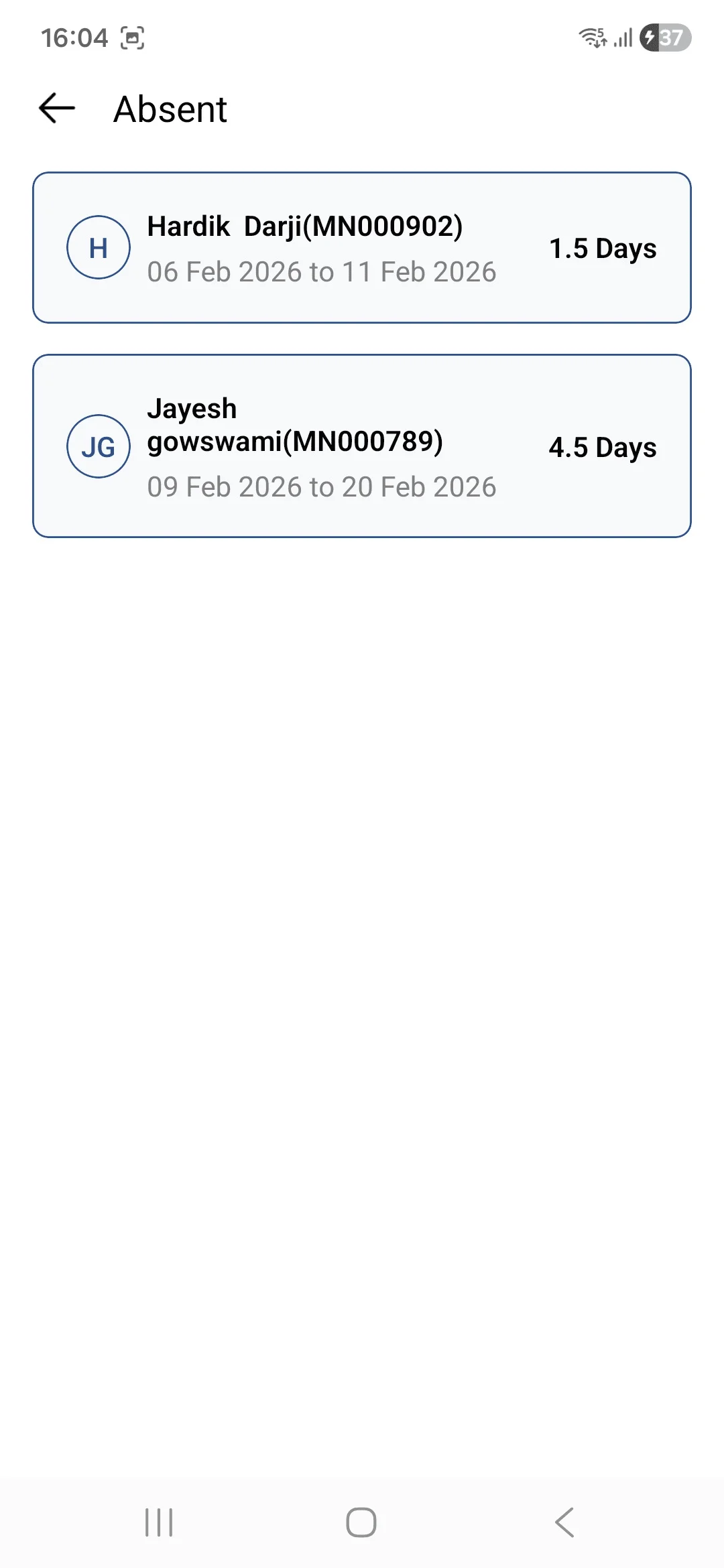The image size is (724, 1568).
Task: Open Jayesh gowswami's absence card
Action: pyautogui.click(x=362, y=446)
